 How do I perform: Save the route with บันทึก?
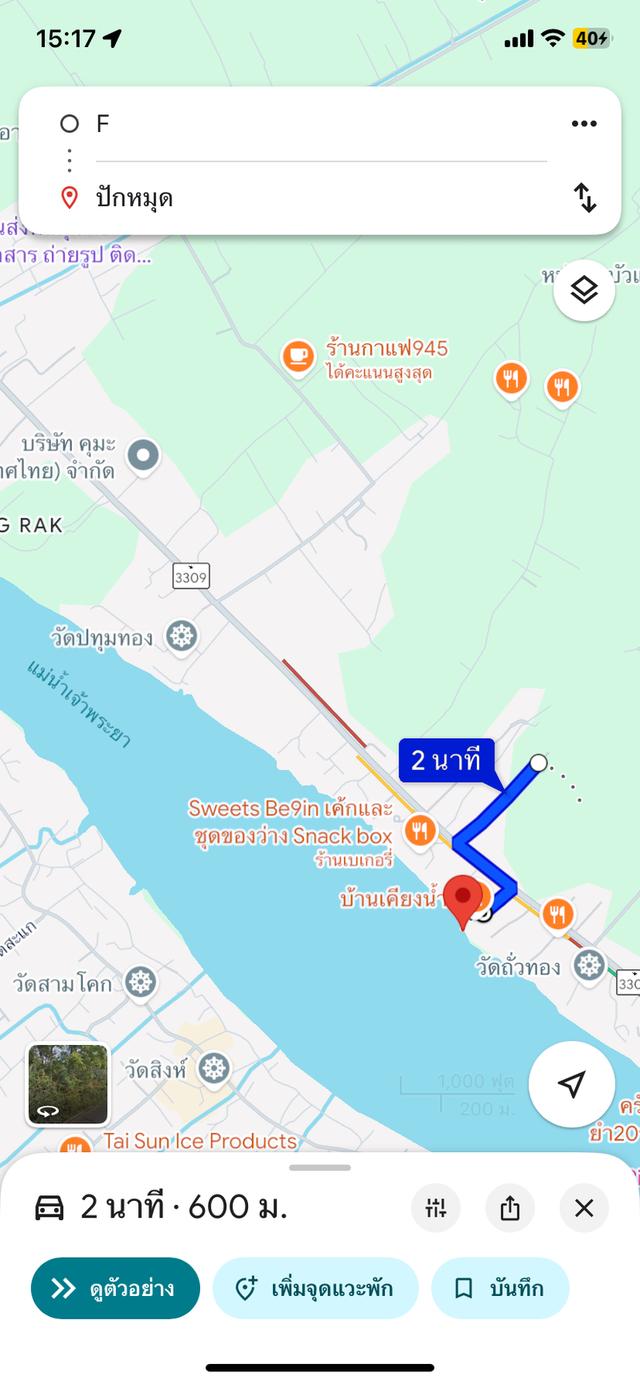500,1288
